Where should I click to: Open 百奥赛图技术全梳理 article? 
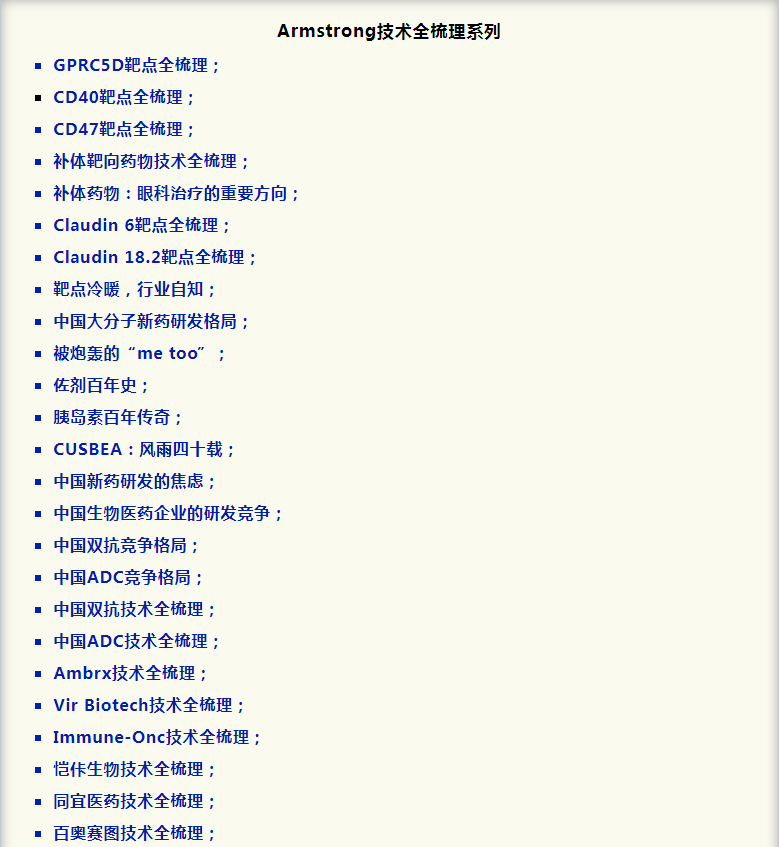click(x=128, y=833)
